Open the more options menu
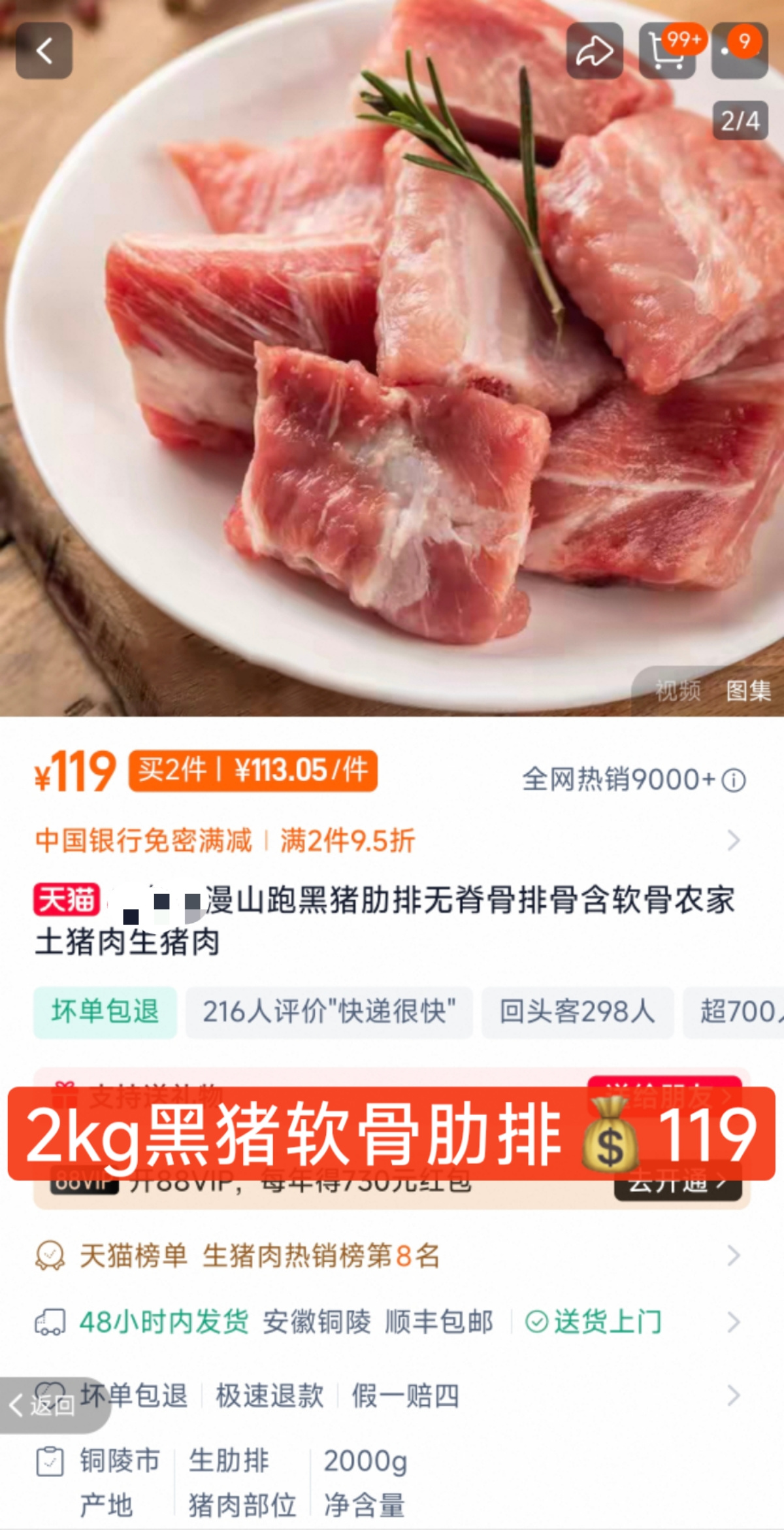Image resolution: width=784 pixels, height=1530 pixels. point(740,51)
